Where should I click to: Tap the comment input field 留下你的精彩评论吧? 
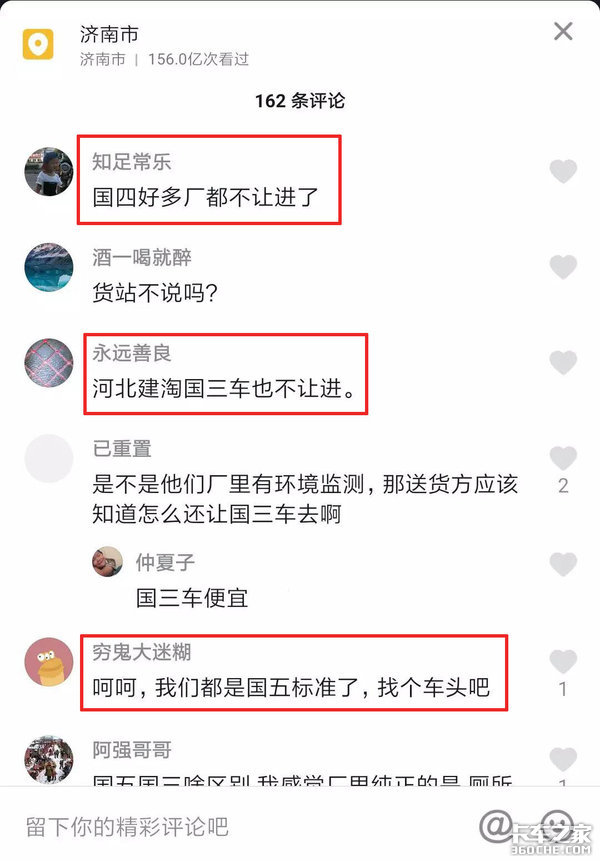[x=200, y=826]
